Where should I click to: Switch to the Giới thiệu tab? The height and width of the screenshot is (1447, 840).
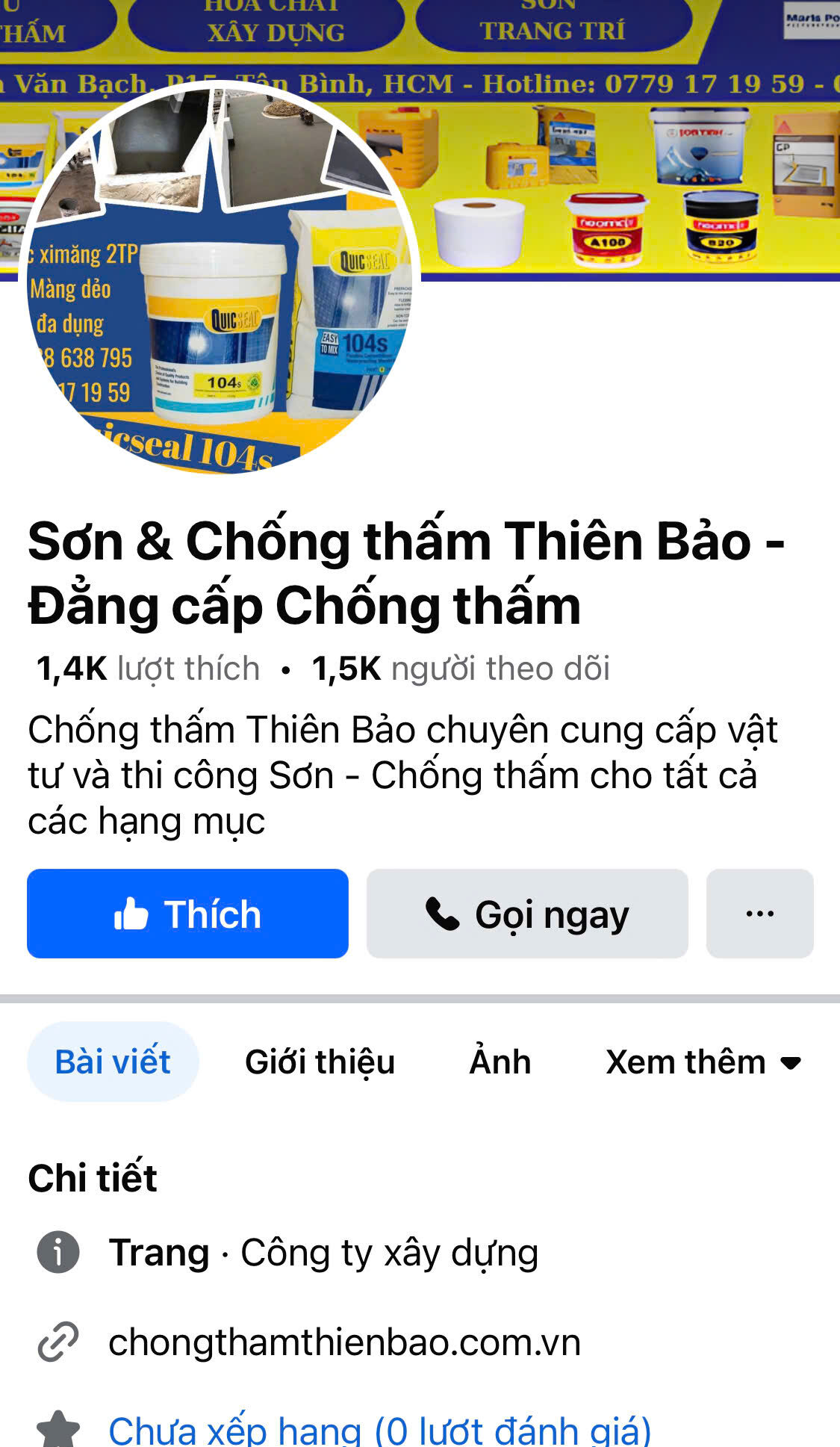pyautogui.click(x=320, y=1062)
